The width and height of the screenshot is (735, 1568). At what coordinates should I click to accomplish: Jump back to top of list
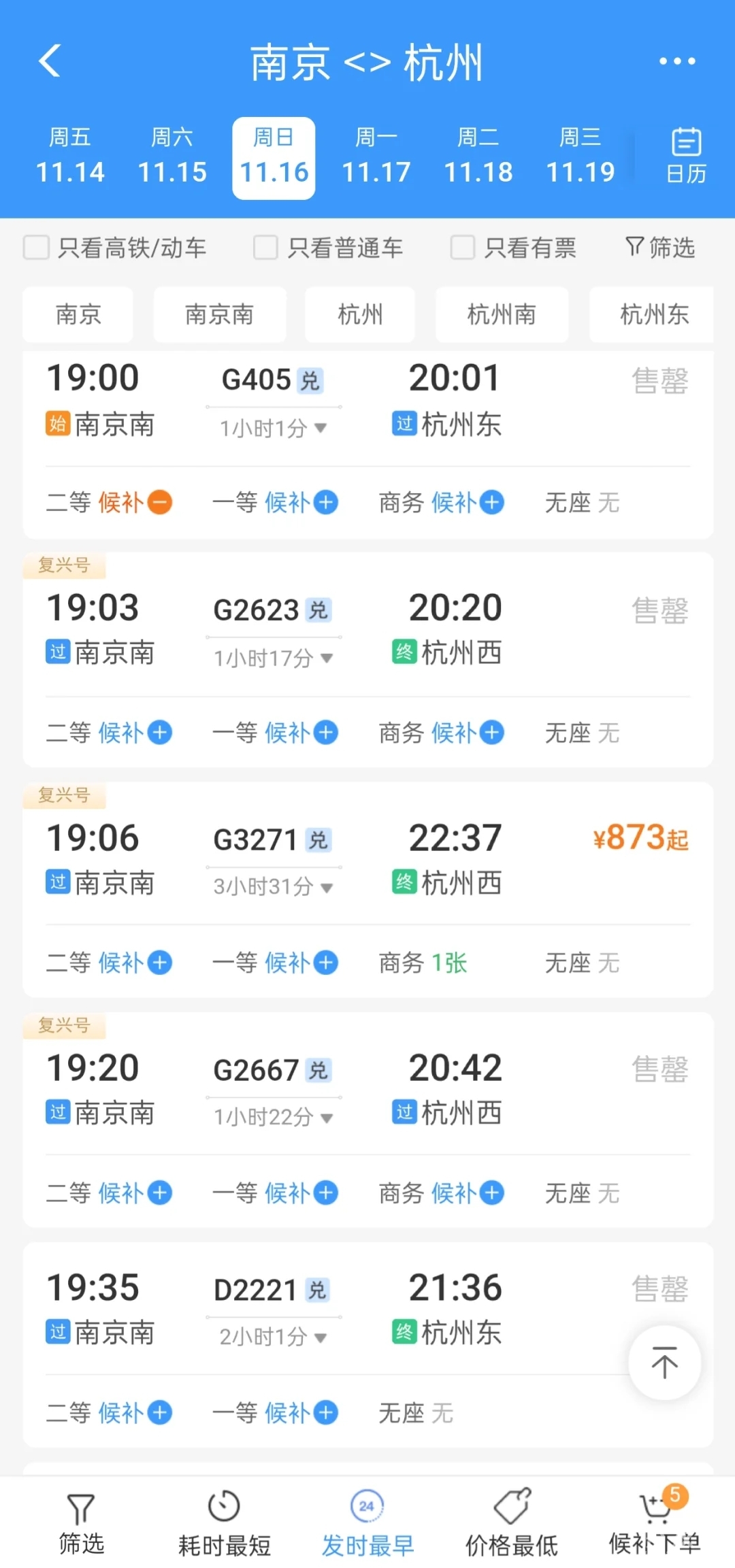pyautogui.click(x=664, y=1363)
